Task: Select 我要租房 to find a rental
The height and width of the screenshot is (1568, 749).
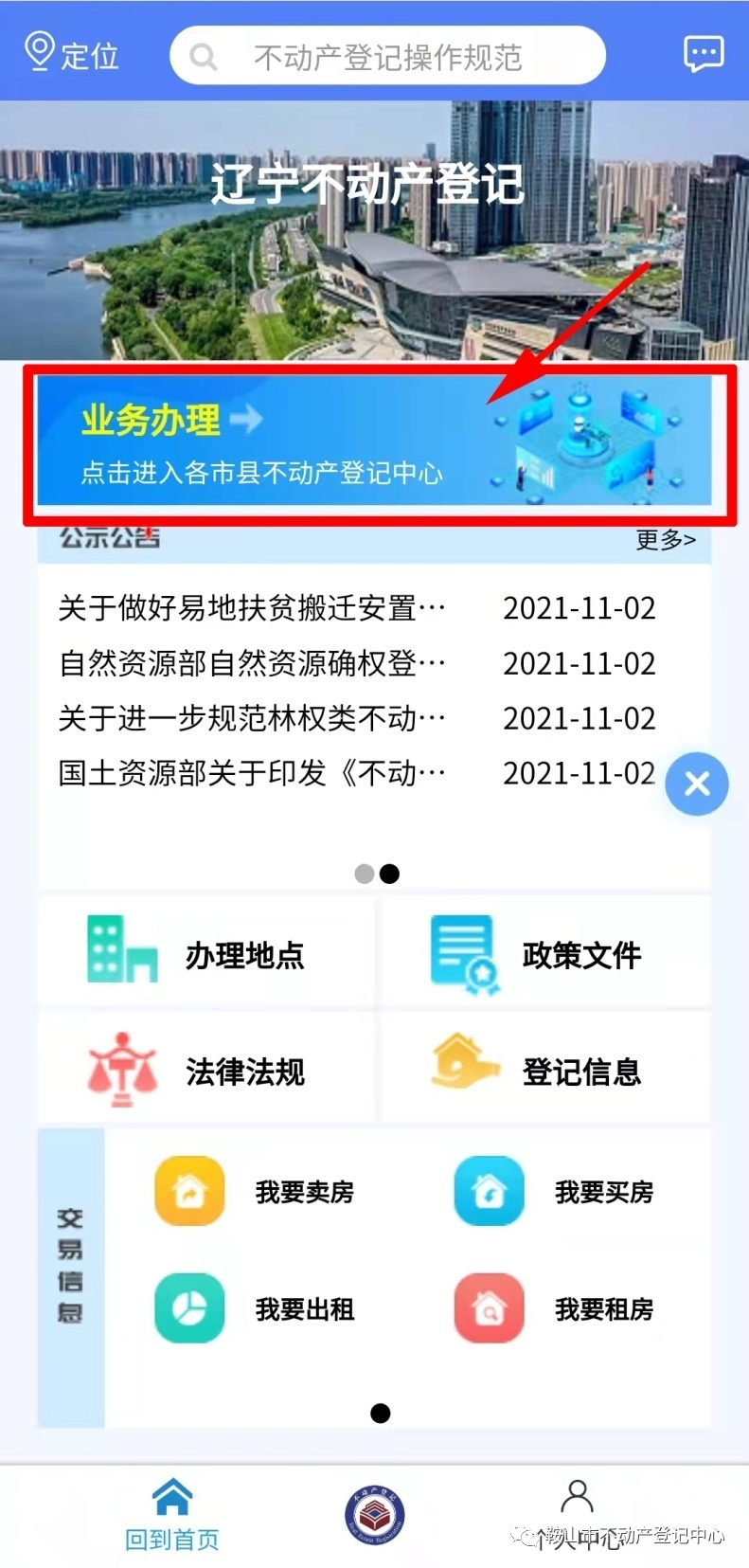Action: pos(554,1308)
